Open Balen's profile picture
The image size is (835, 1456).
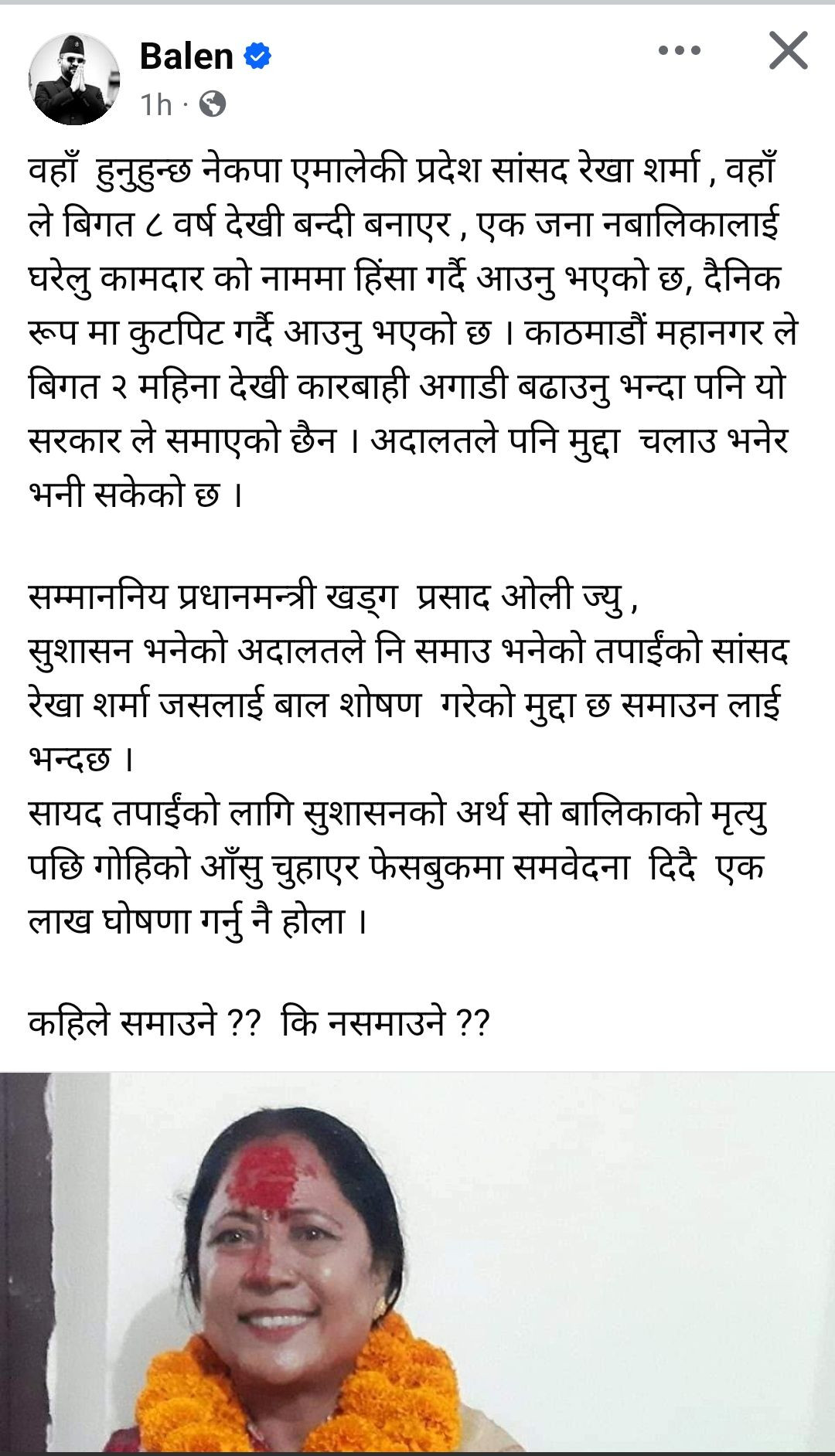pos(75,79)
